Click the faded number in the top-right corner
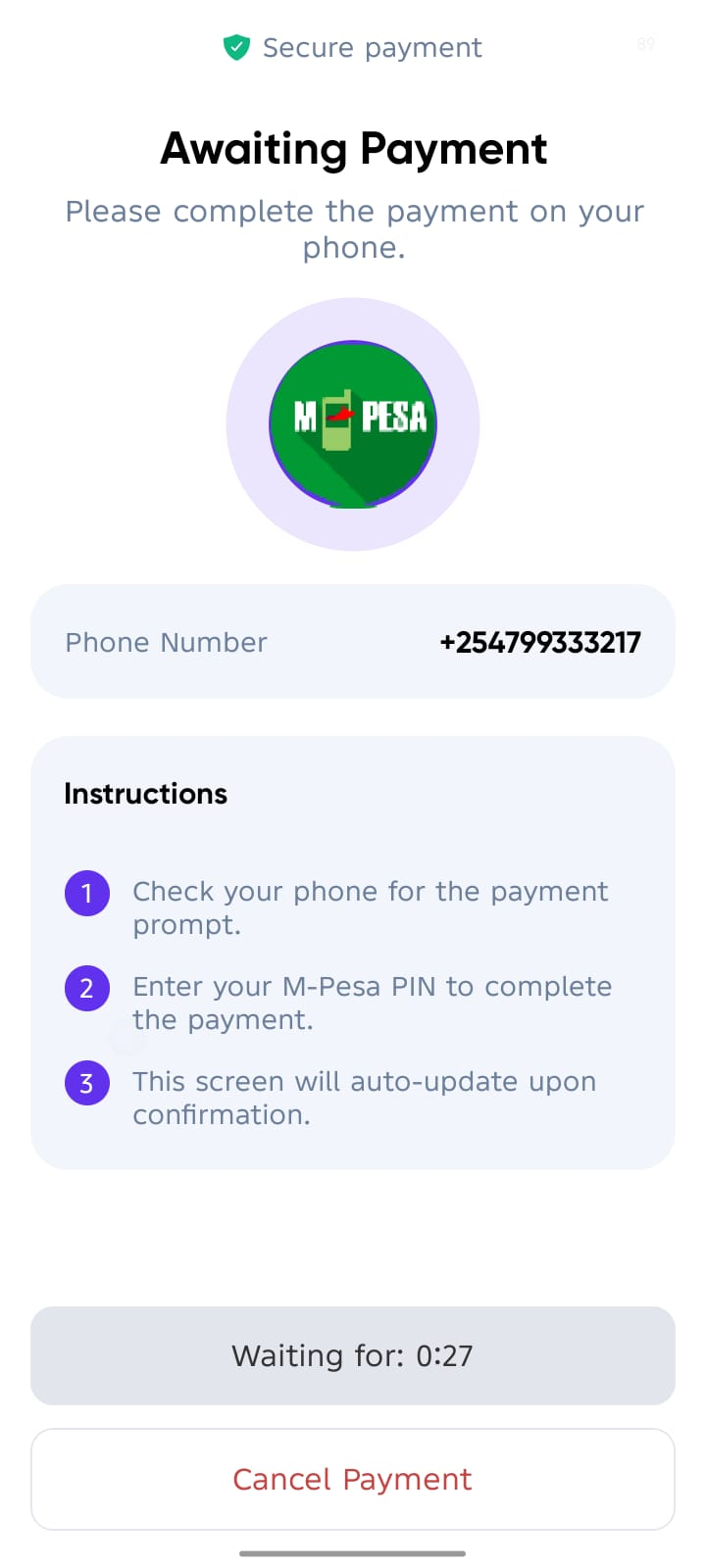The image size is (706, 1568). (646, 45)
